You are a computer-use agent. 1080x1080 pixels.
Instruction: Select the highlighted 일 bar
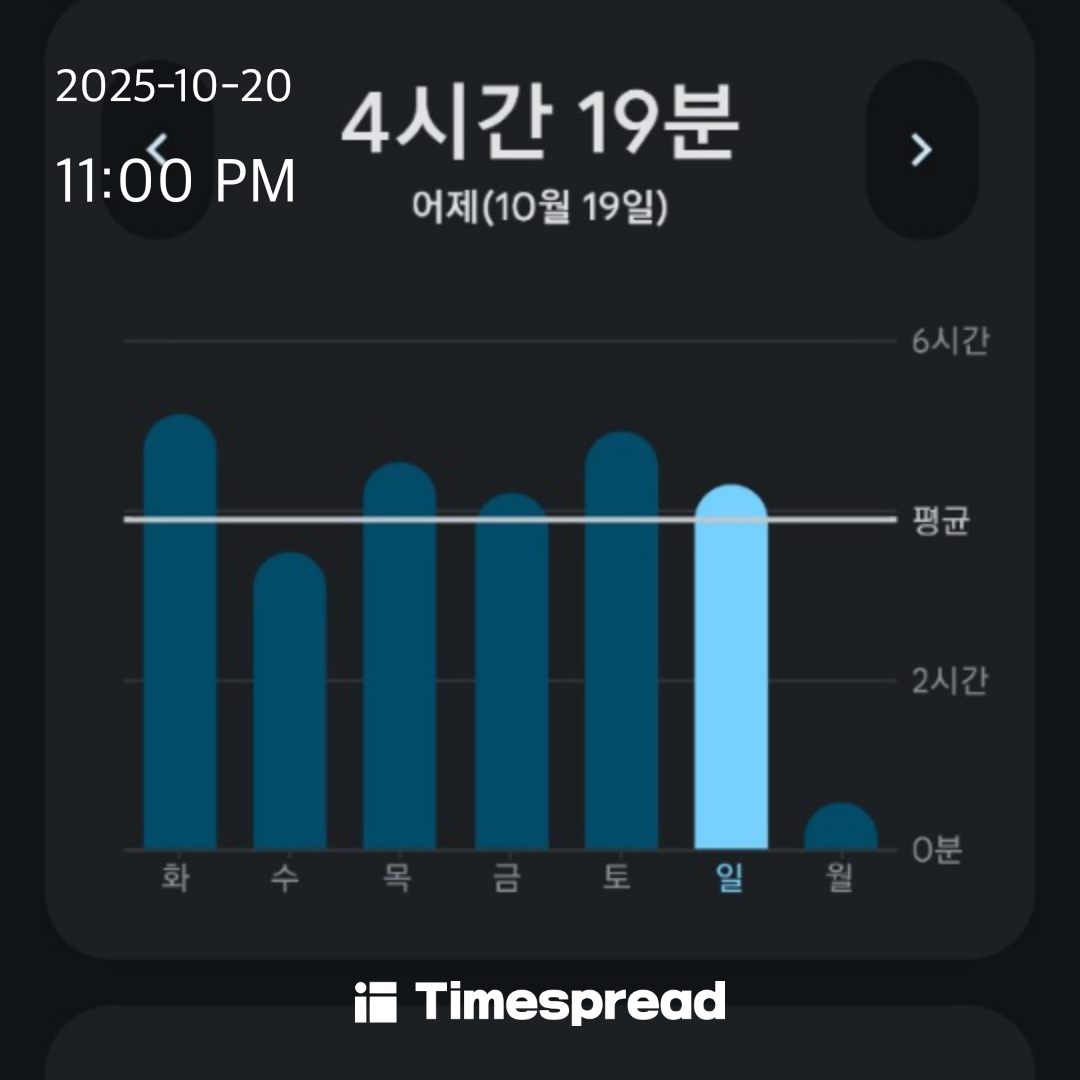coord(731,670)
